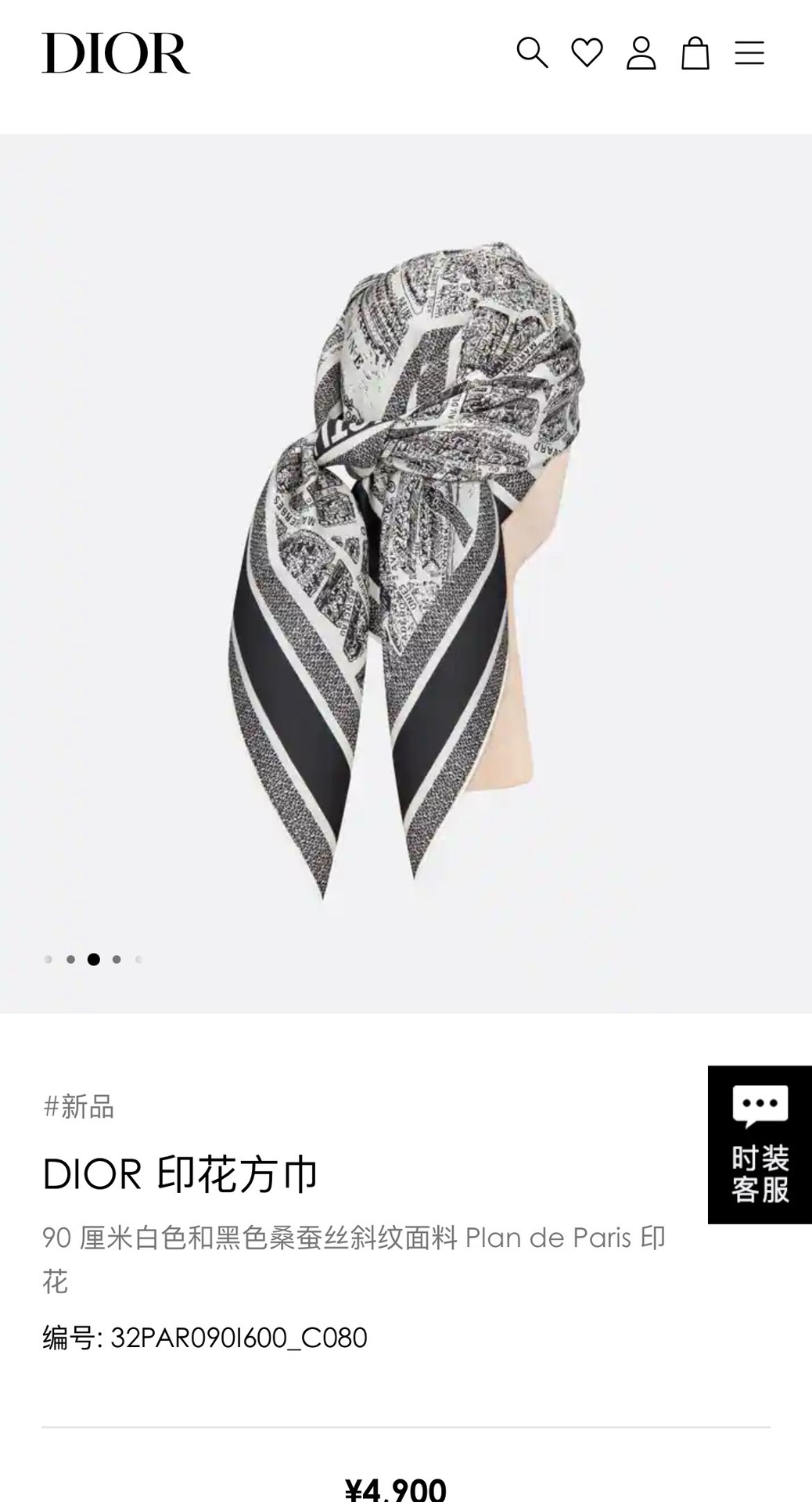The height and width of the screenshot is (1502, 812).
Task: Open the hamburger menu
Action: pyautogui.click(x=749, y=53)
